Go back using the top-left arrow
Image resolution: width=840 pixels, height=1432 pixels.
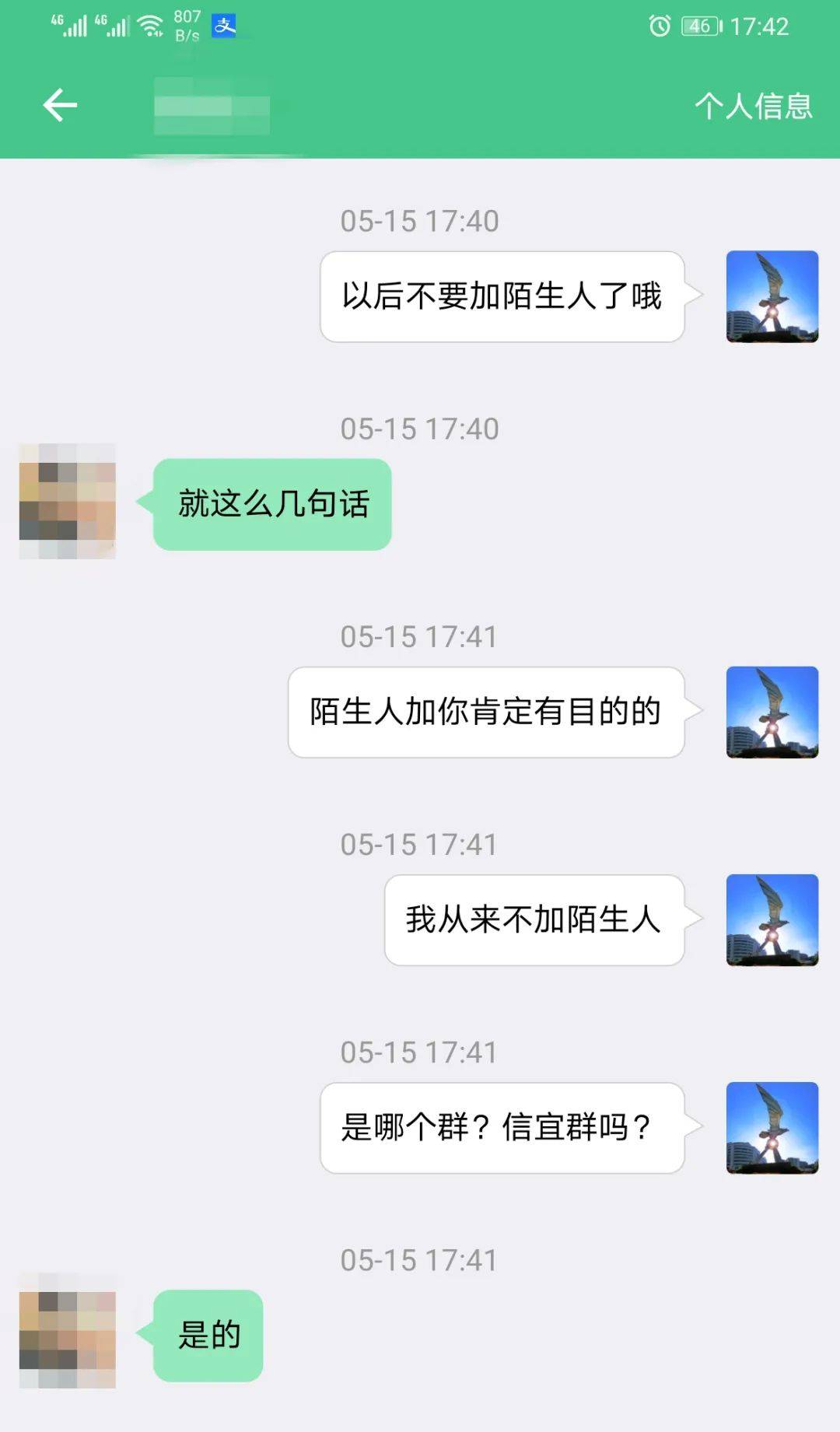pos(60,106)
